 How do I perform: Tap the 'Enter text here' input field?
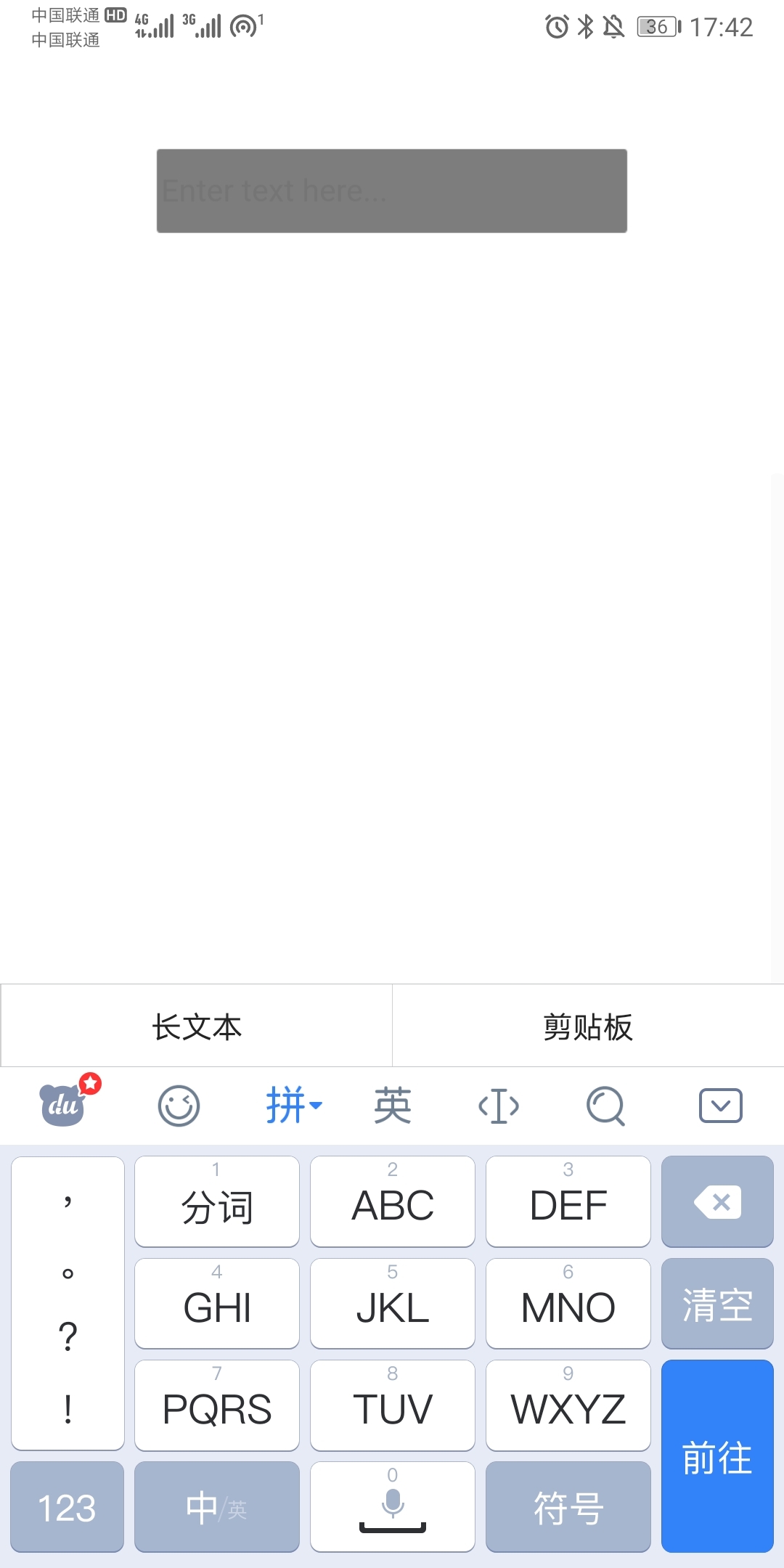392,191
